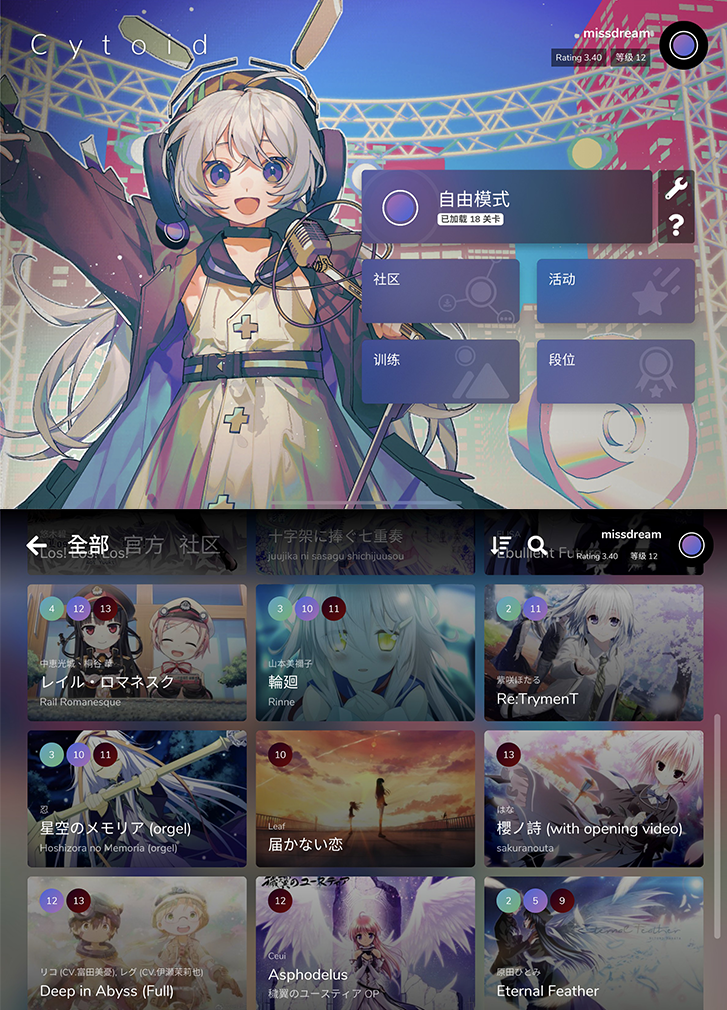Open the wrench settings icon
Viewport: 727px width, 1010px height.
(x=677, y=188)
